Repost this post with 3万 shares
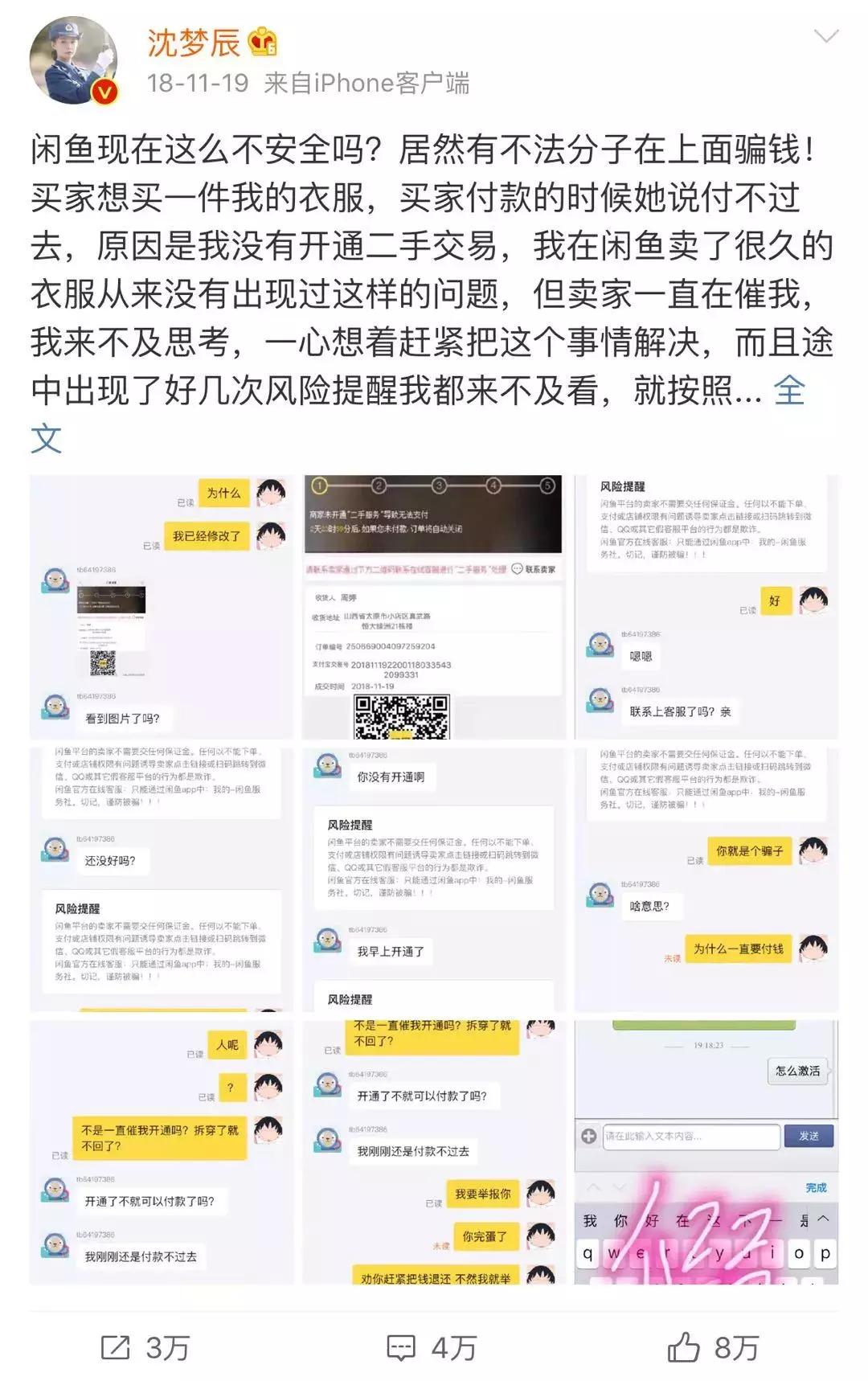 tap(145, 1348)
